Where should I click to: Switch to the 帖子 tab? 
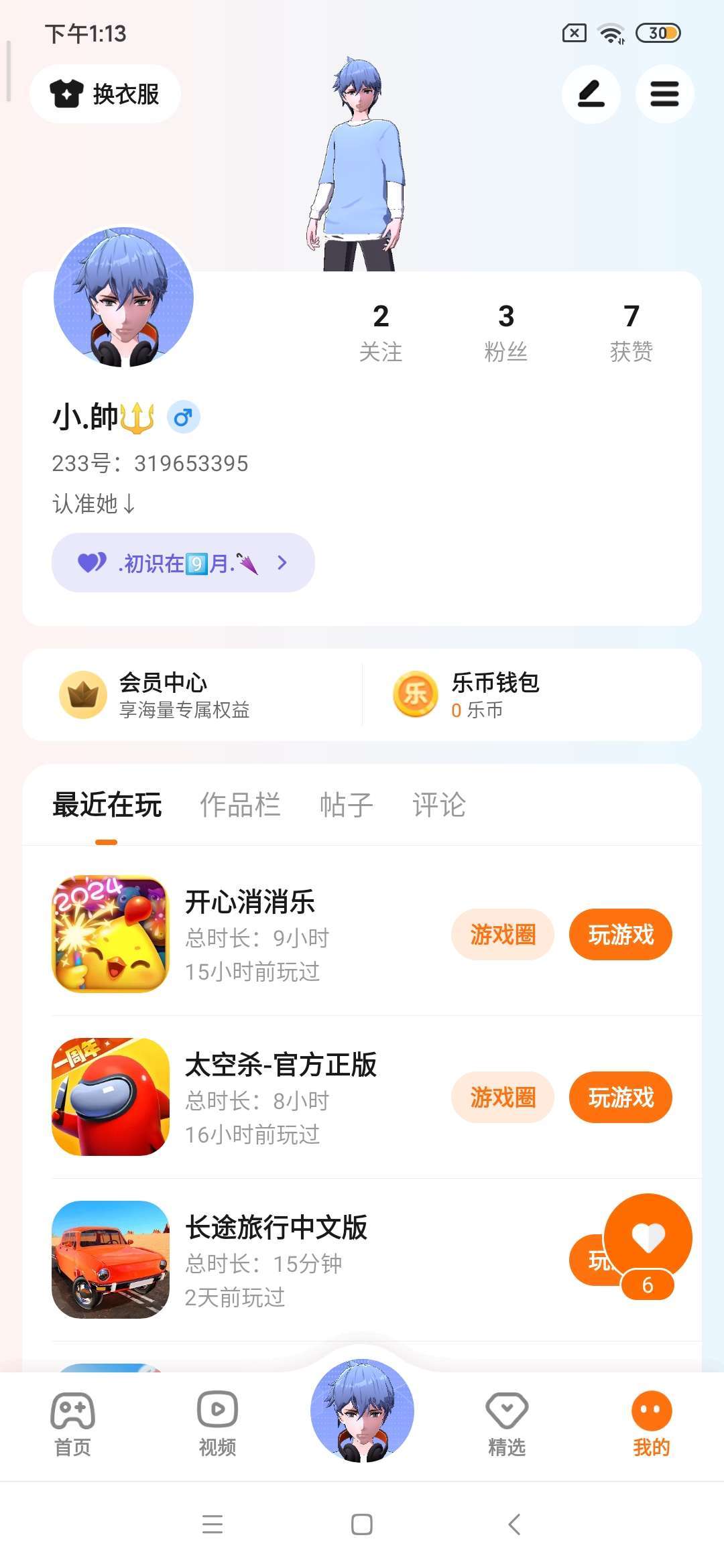tap(346, 805)
